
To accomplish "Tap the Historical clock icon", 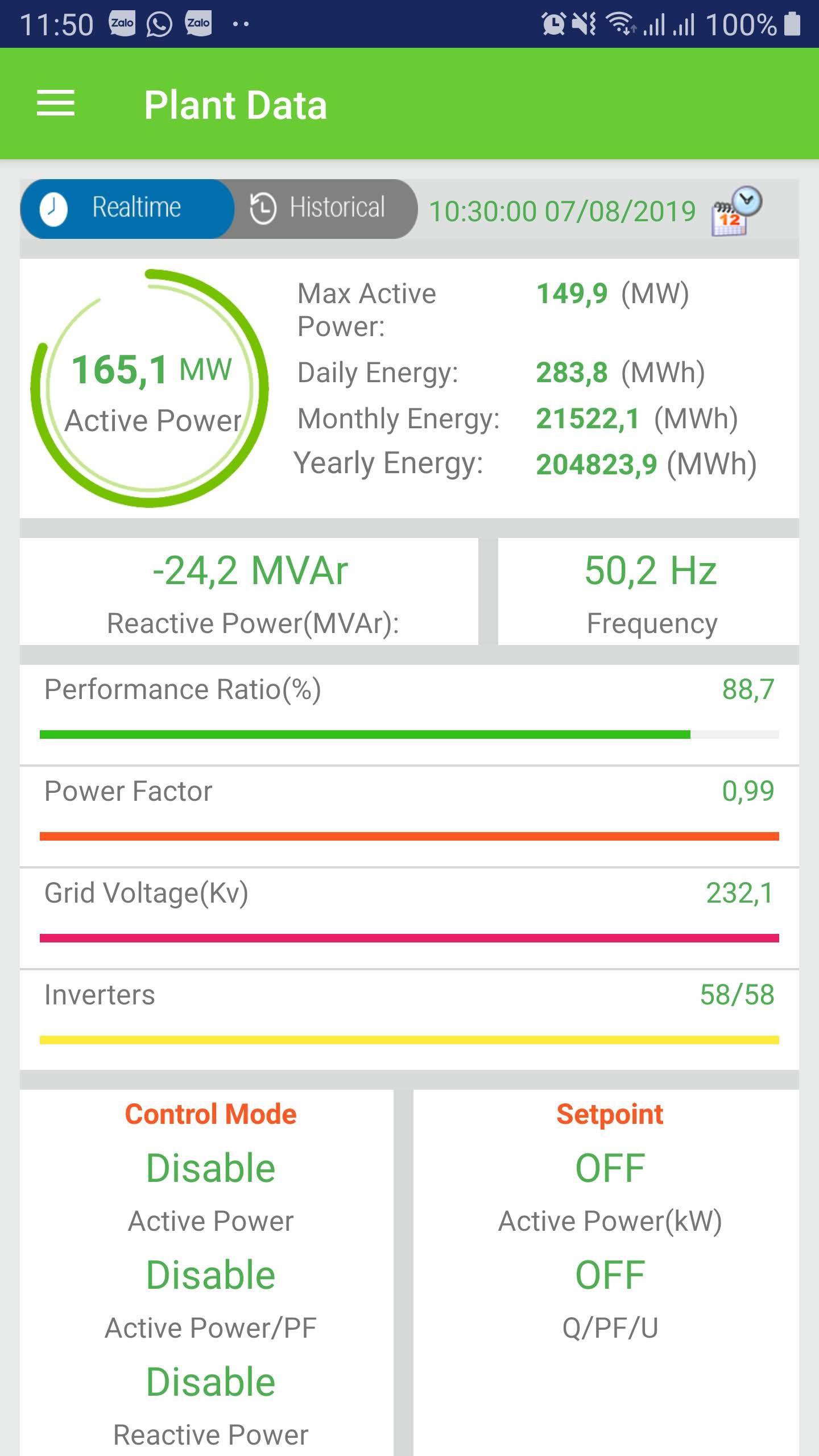I will pos(263,208).
